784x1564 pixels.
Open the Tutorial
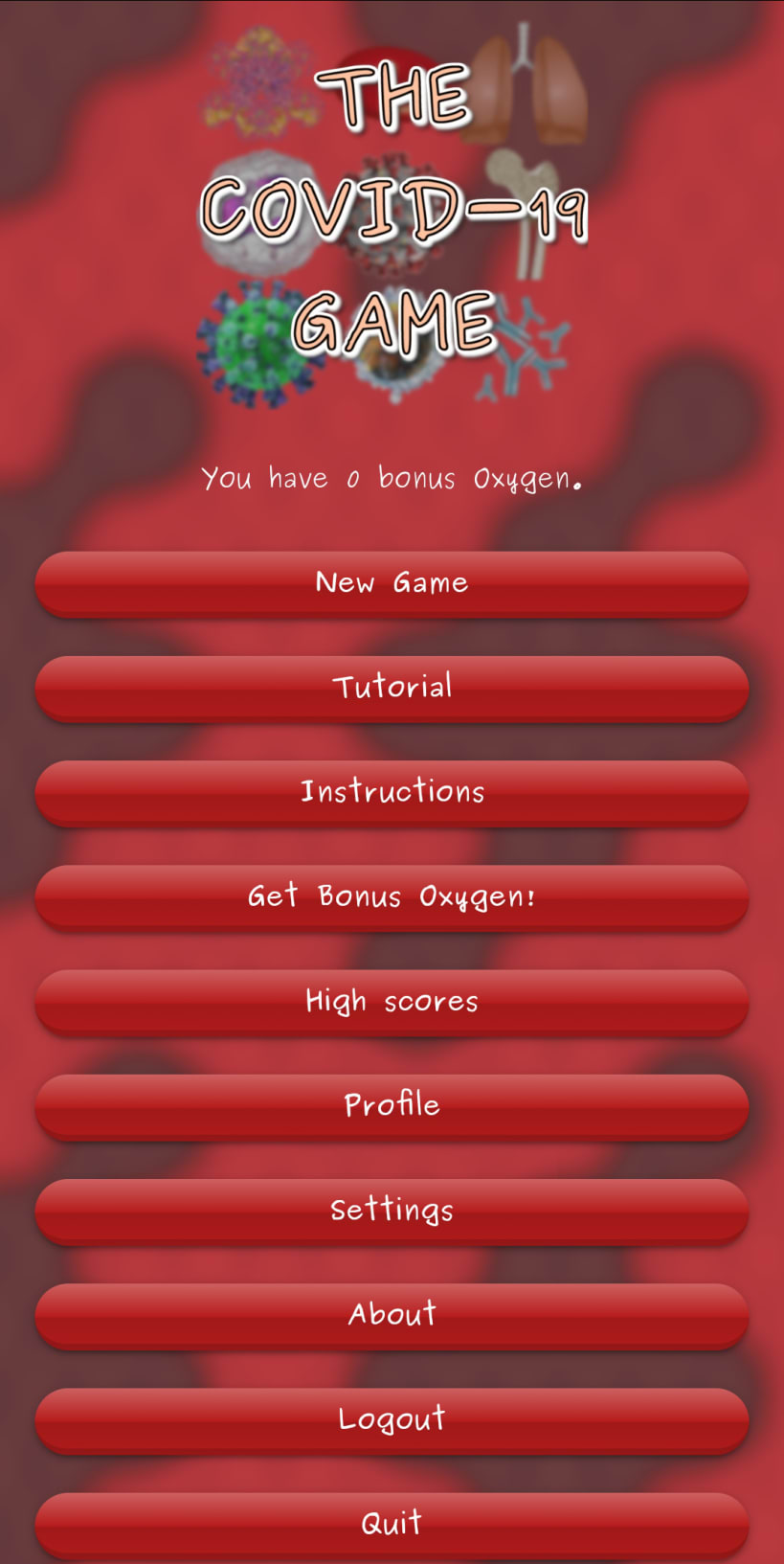(392, 688)
